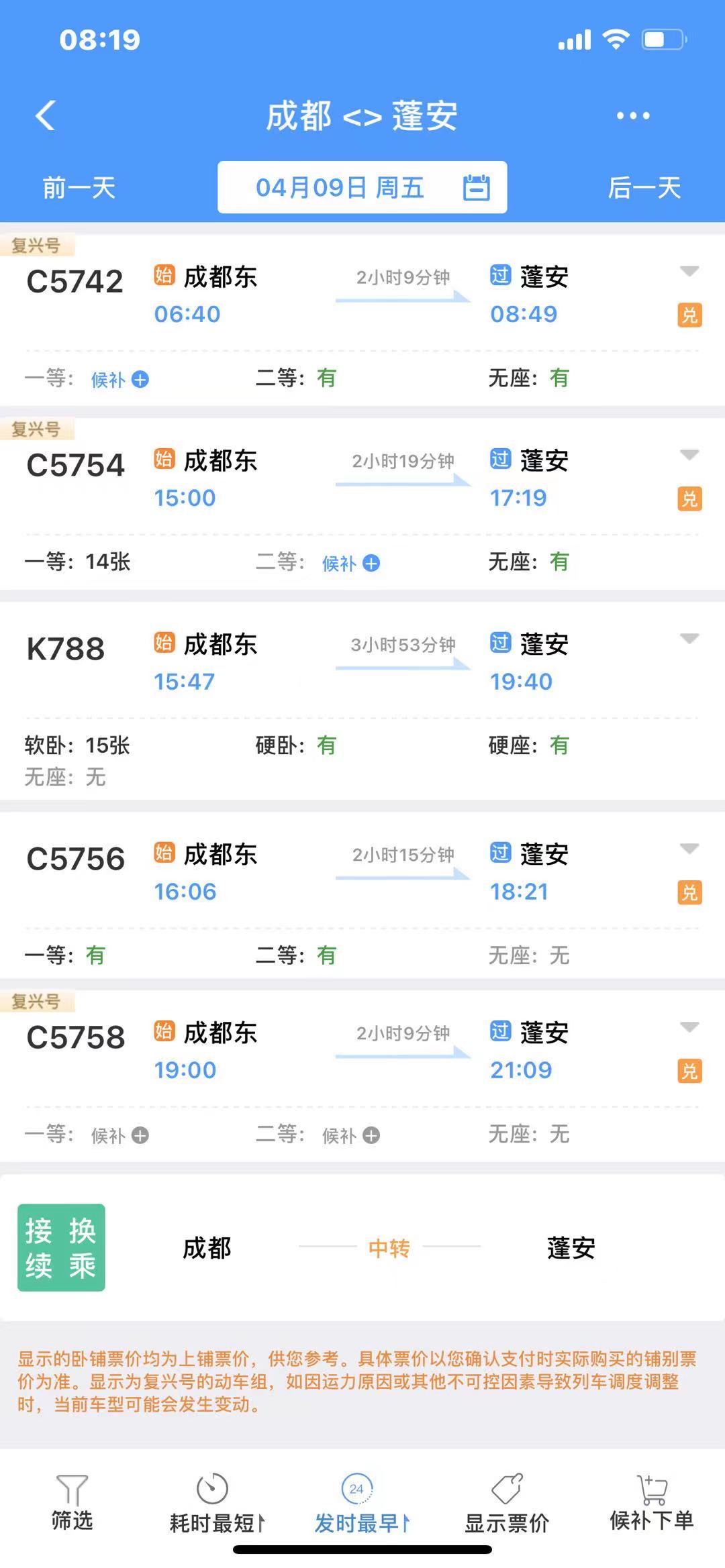Image resolution: width=725 pixels, height=1568 pixels.
Task: Open 候补下单 waitlist ordering
Action: (x=651, y=1504)
